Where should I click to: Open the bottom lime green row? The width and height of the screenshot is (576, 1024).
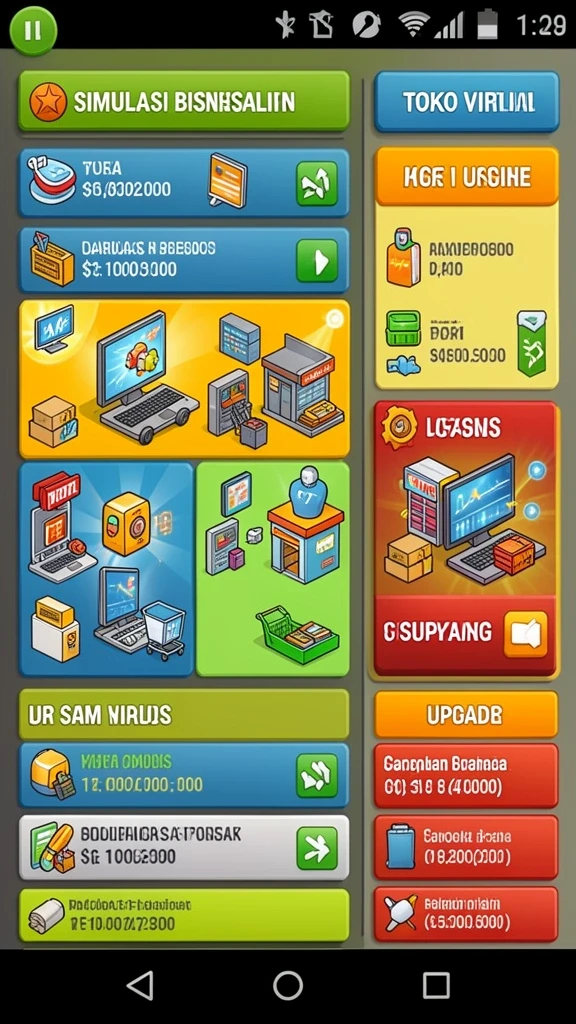click(184, 915)
